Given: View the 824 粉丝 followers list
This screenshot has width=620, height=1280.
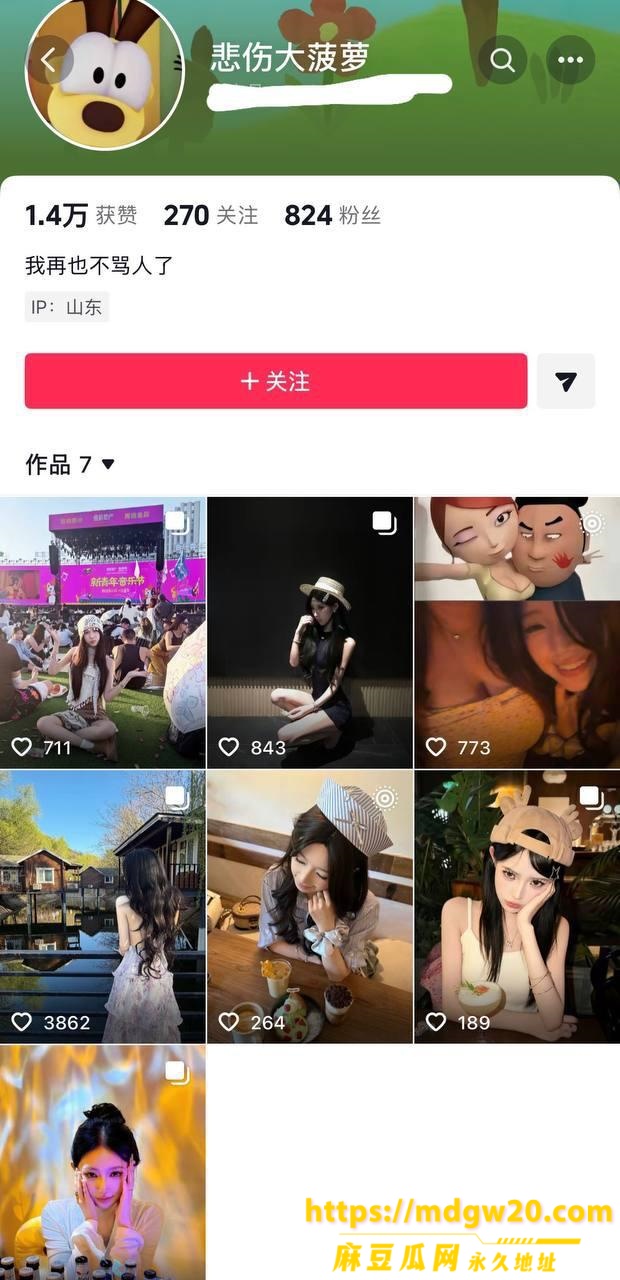Looking at the screenshot, I should point(333,215).
